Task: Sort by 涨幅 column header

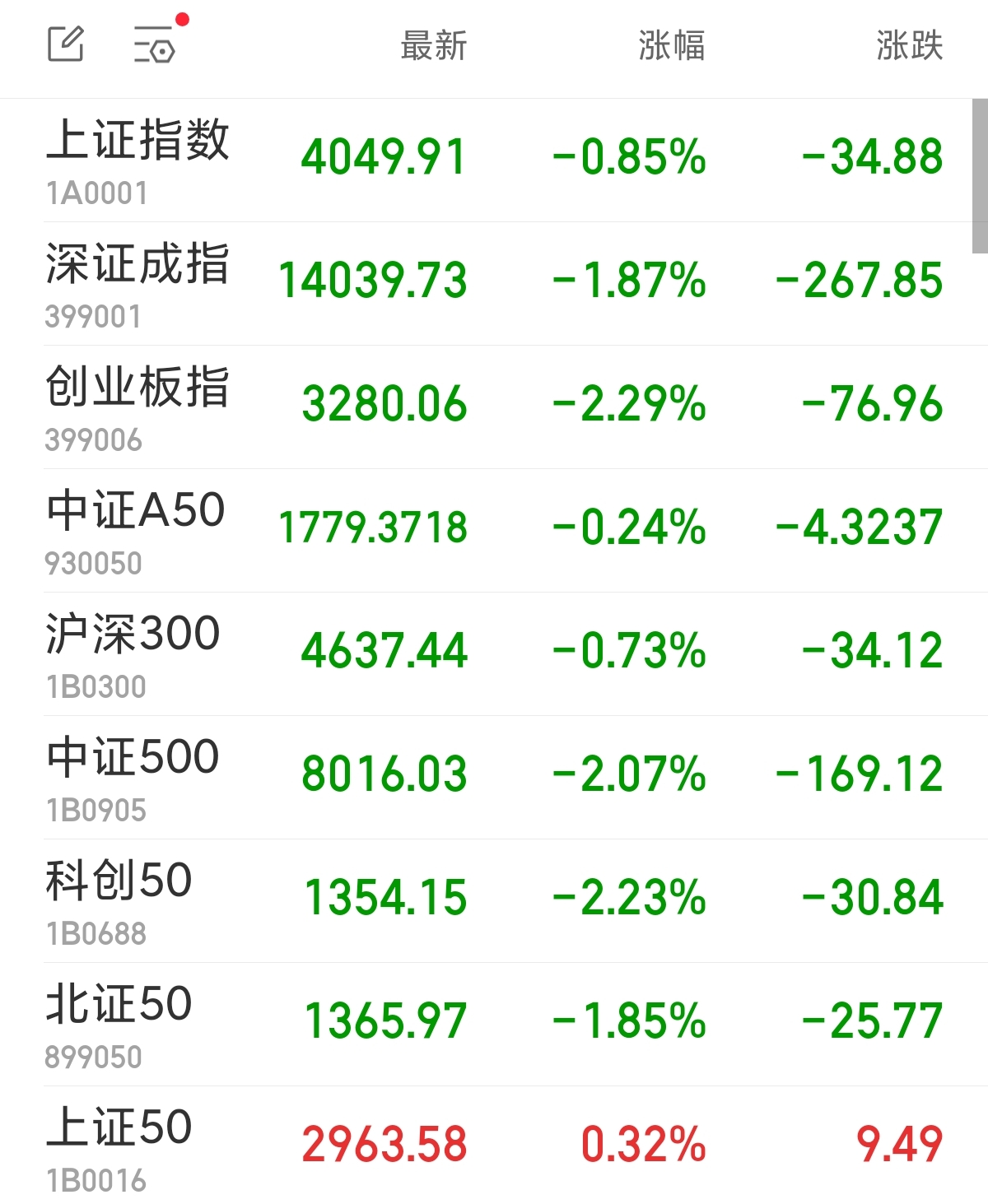Action: [x=672, y=45]
